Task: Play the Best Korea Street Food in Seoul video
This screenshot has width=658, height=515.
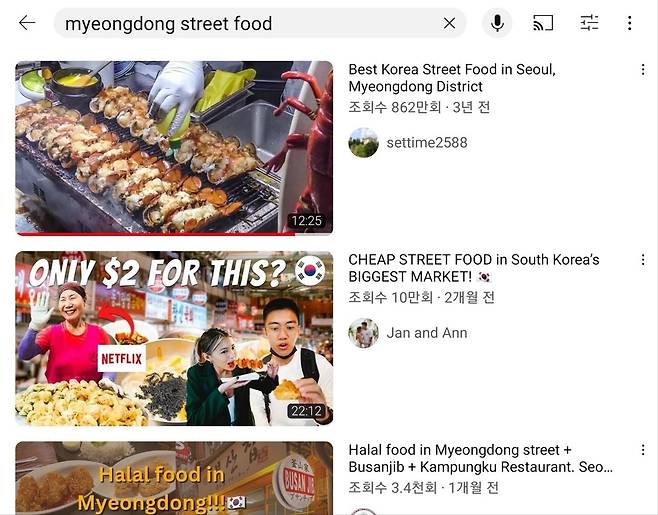Action: point(174,148)
